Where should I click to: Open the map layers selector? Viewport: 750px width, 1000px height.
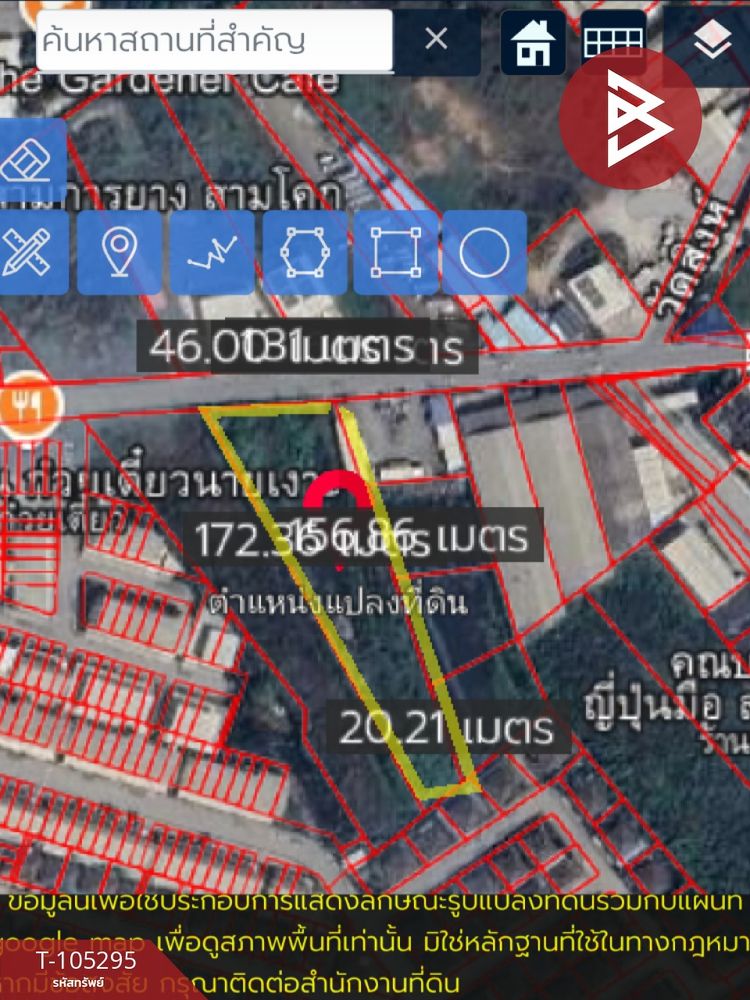coord(711,40)
